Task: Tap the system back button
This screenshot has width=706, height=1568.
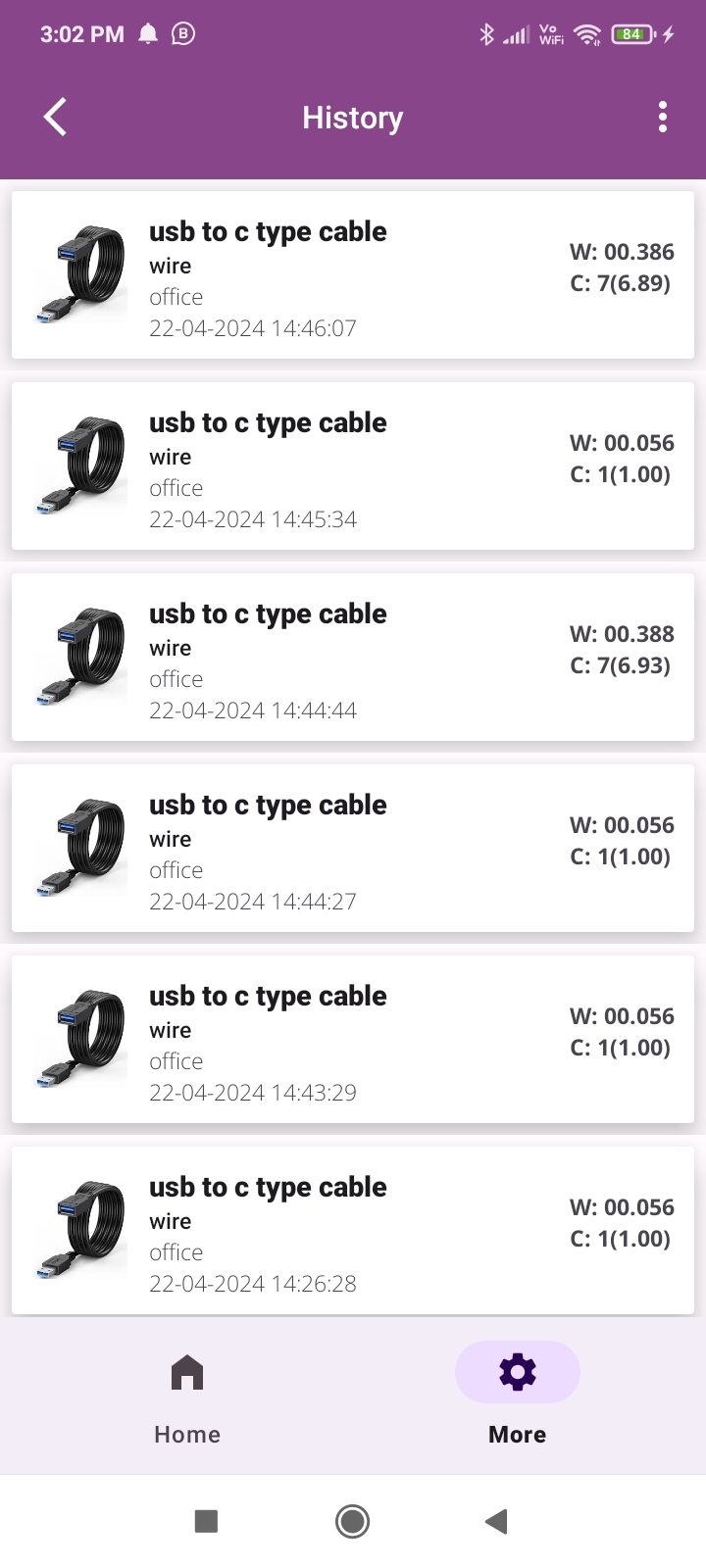Action: tap(496, 1521)
